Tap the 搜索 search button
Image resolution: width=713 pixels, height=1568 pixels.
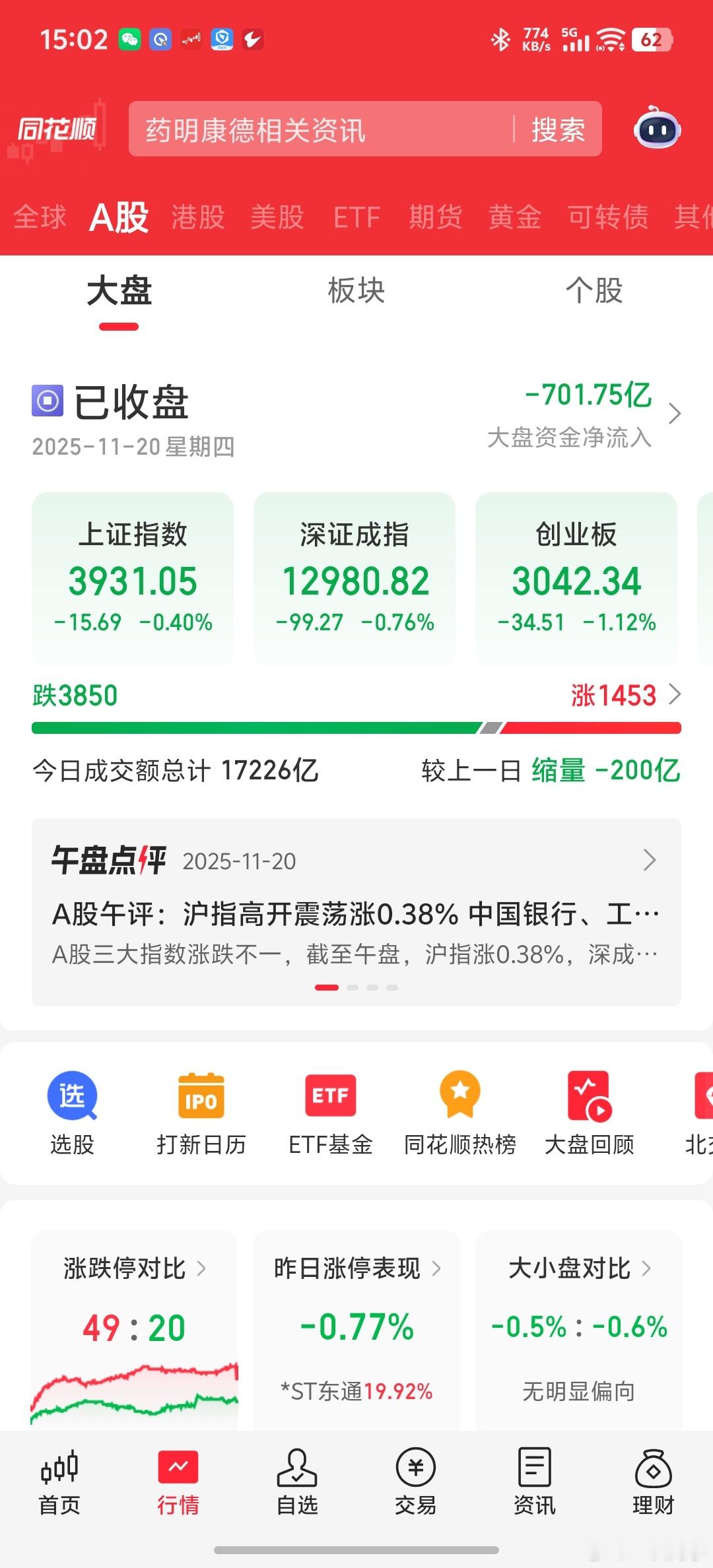[x=558, y=130]
